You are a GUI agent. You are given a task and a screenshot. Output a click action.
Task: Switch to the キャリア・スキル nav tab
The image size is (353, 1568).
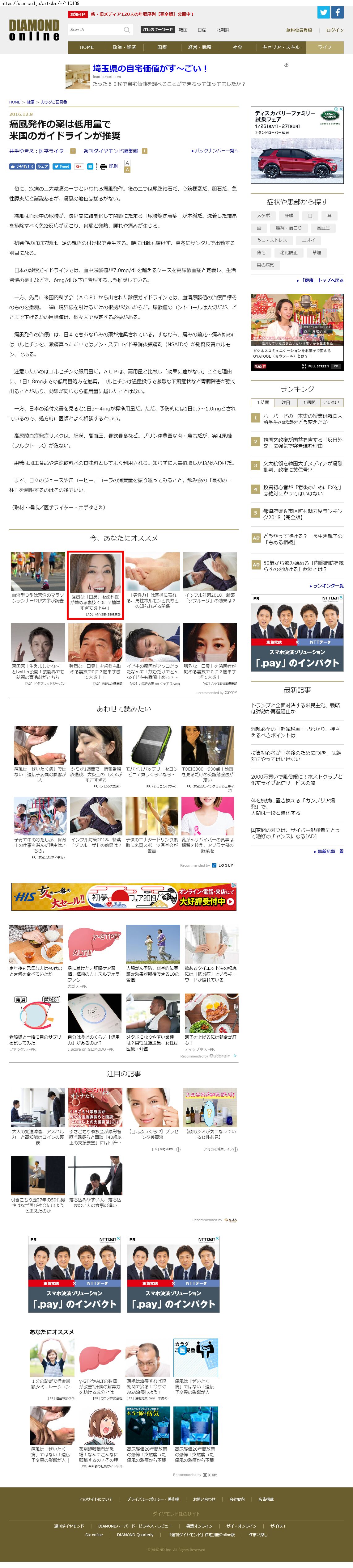point(281,47)
